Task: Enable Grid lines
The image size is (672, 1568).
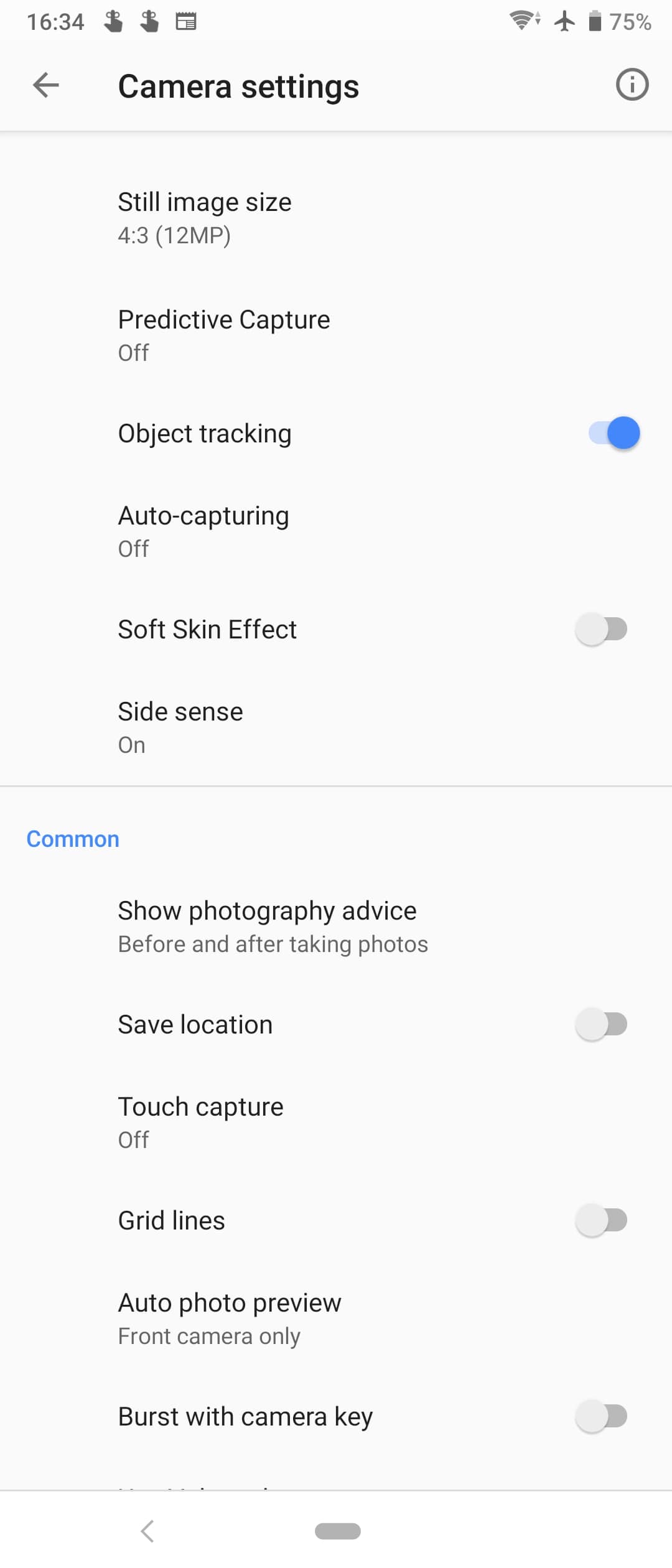Action: (x=601, y=1220)
